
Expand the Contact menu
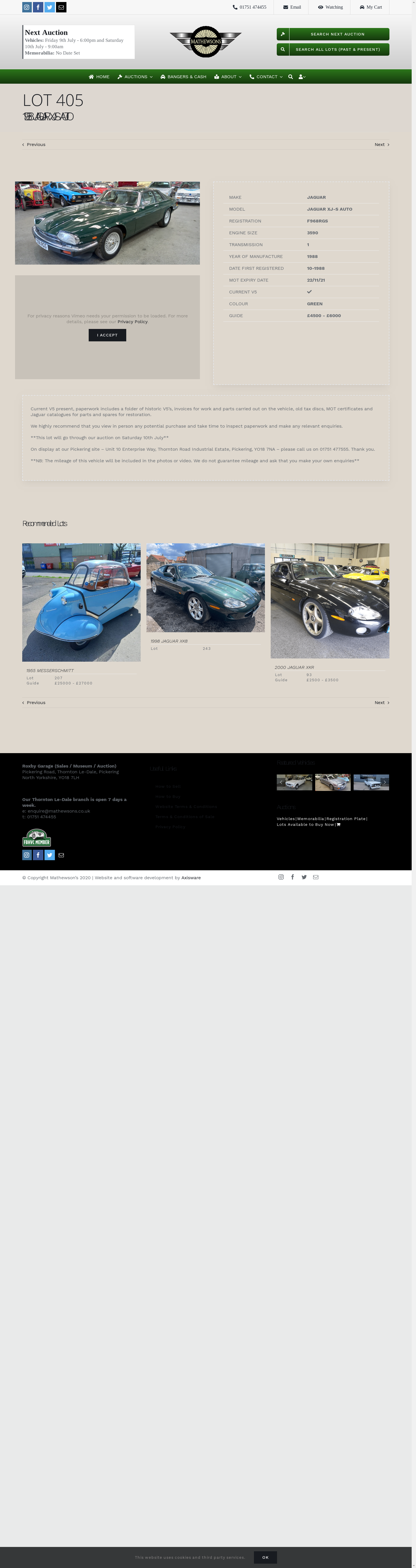(266, 77)
